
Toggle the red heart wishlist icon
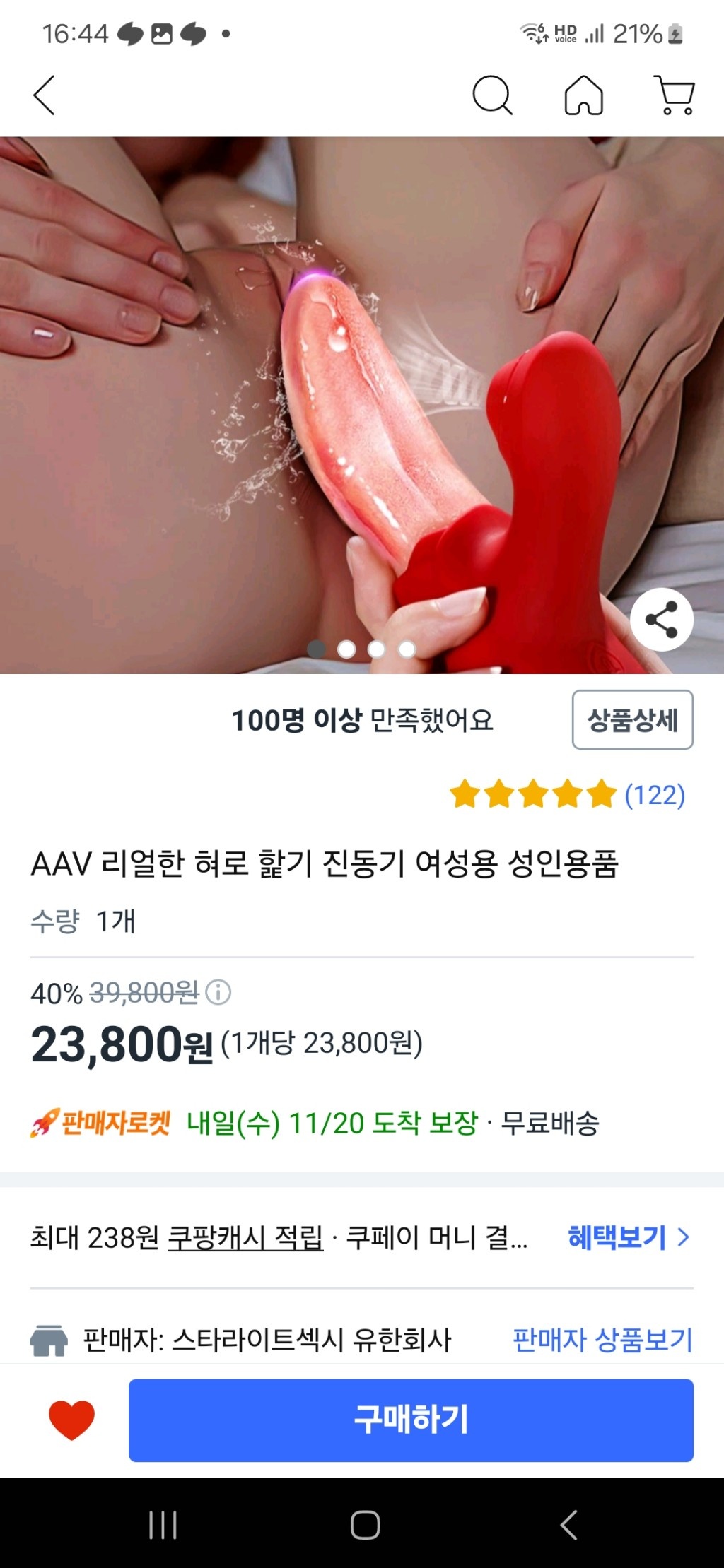tap(71, 1419)
